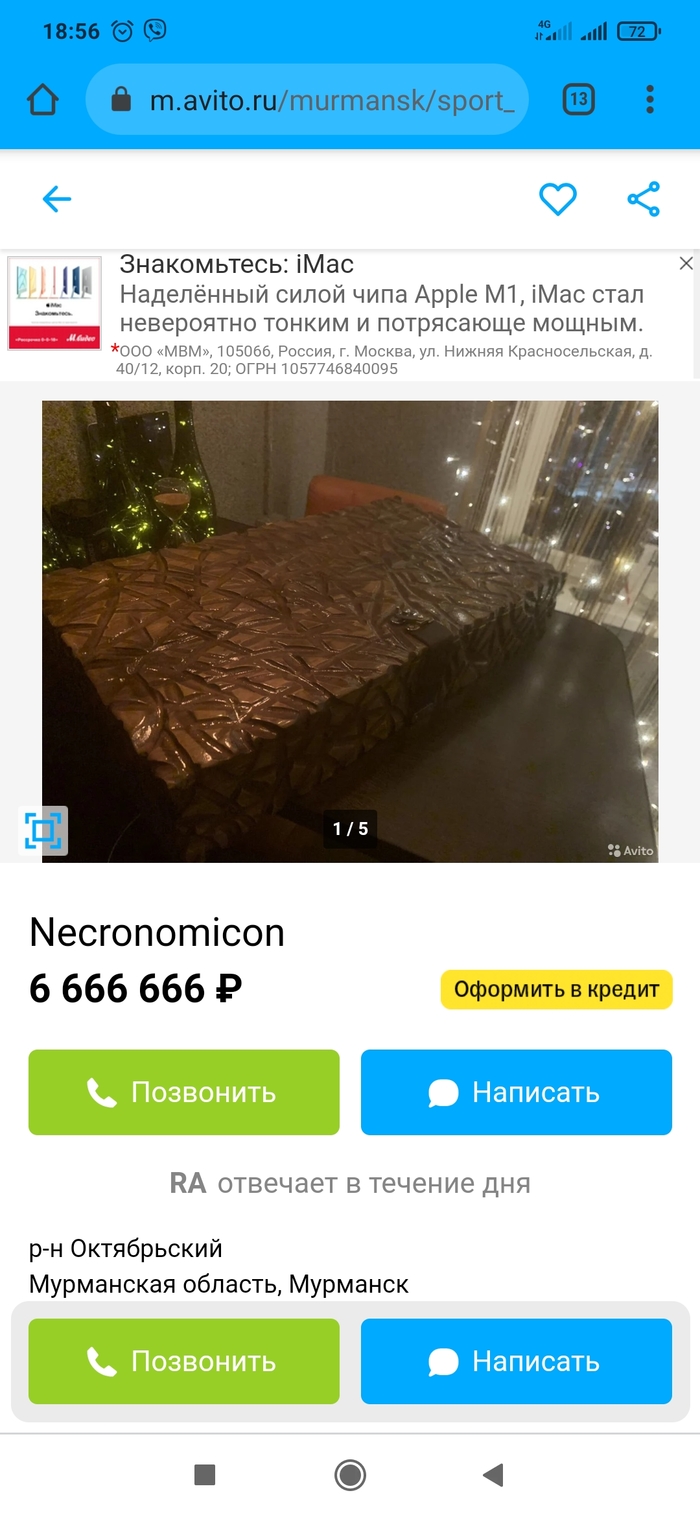Message the seller from the sticky bottom bar

pos(516,1361)
